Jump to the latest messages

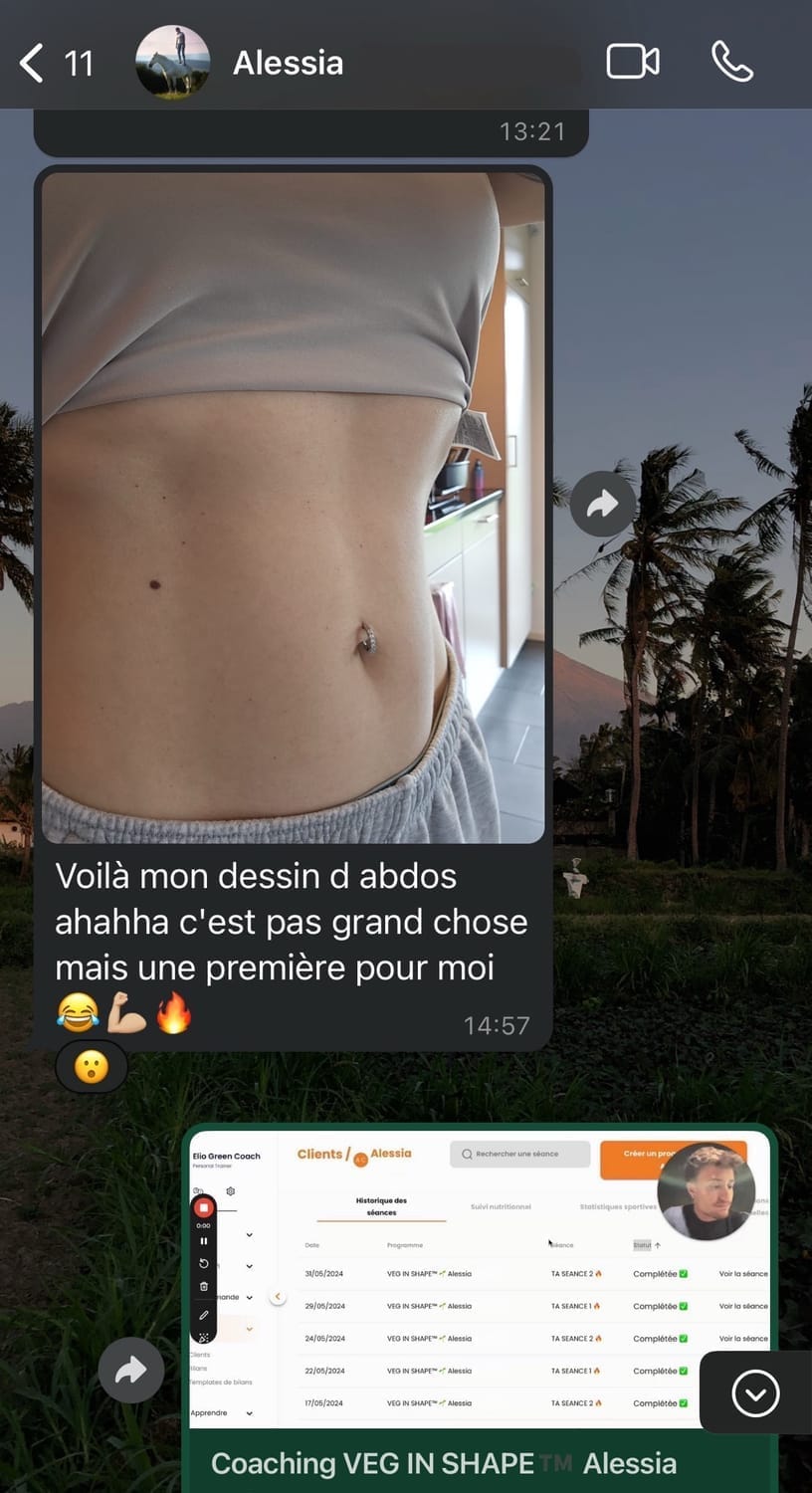coord(755,1393)
